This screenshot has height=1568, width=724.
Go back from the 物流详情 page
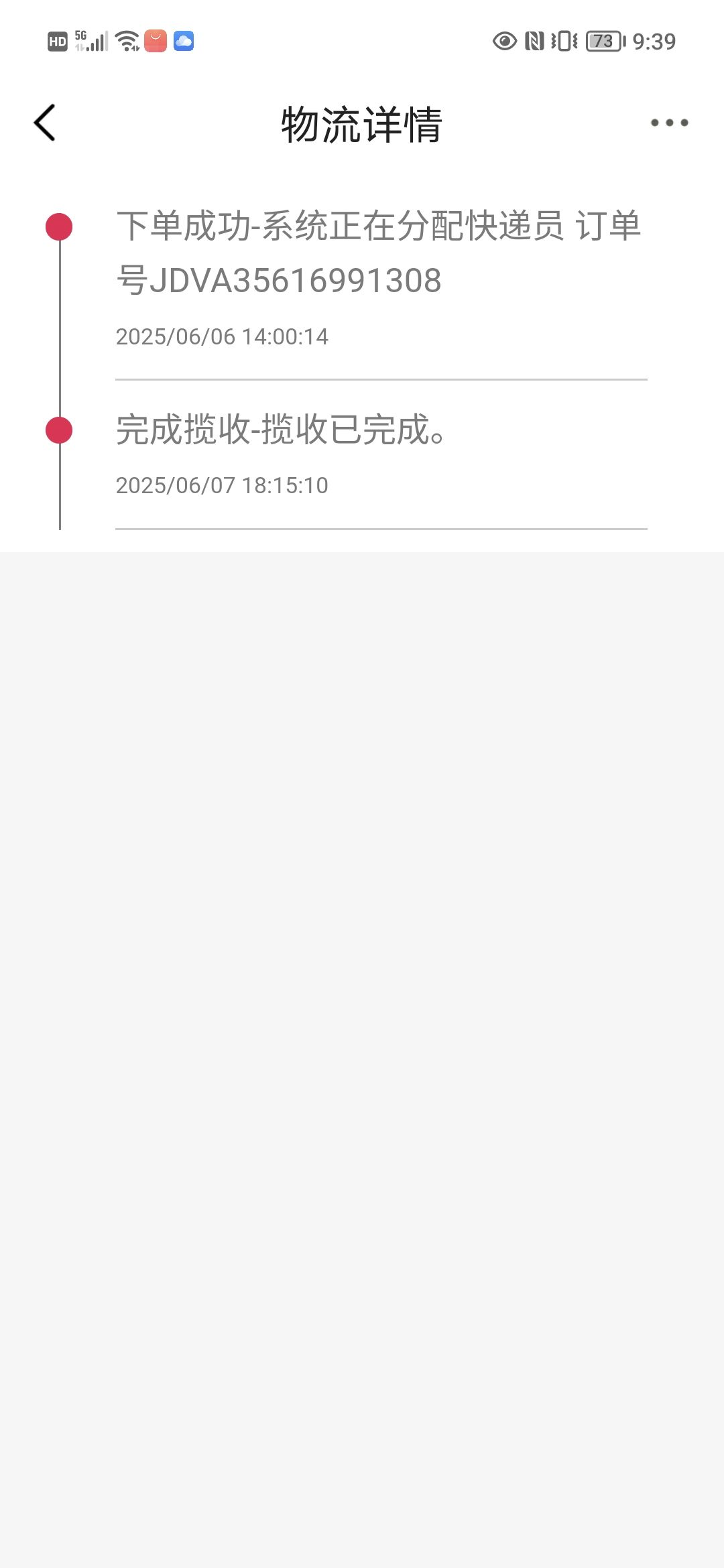pyautogui.click(x=44, y=123)
